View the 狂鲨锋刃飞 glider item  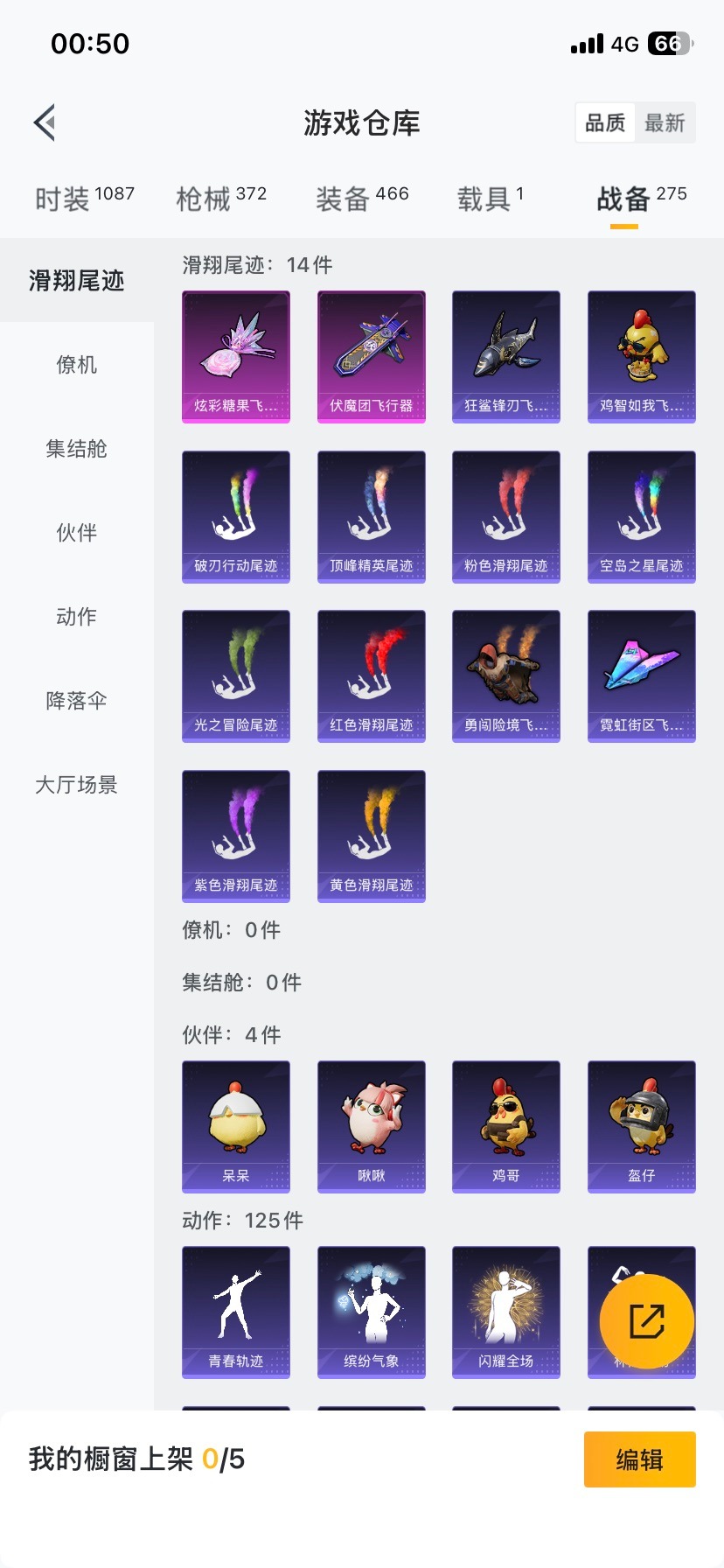coord(505,355)
